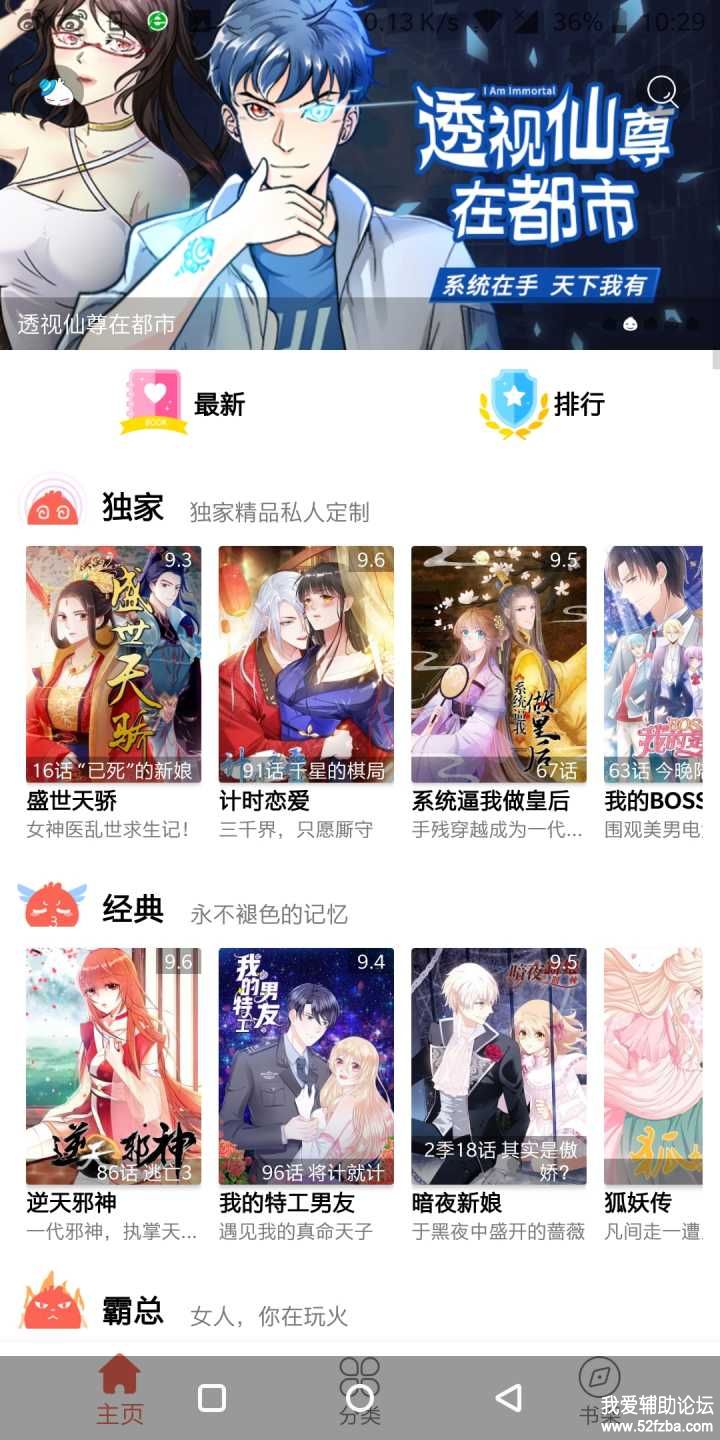Open the 最新 section
The width and height of the screenshot is (720, 1440).
184,403
